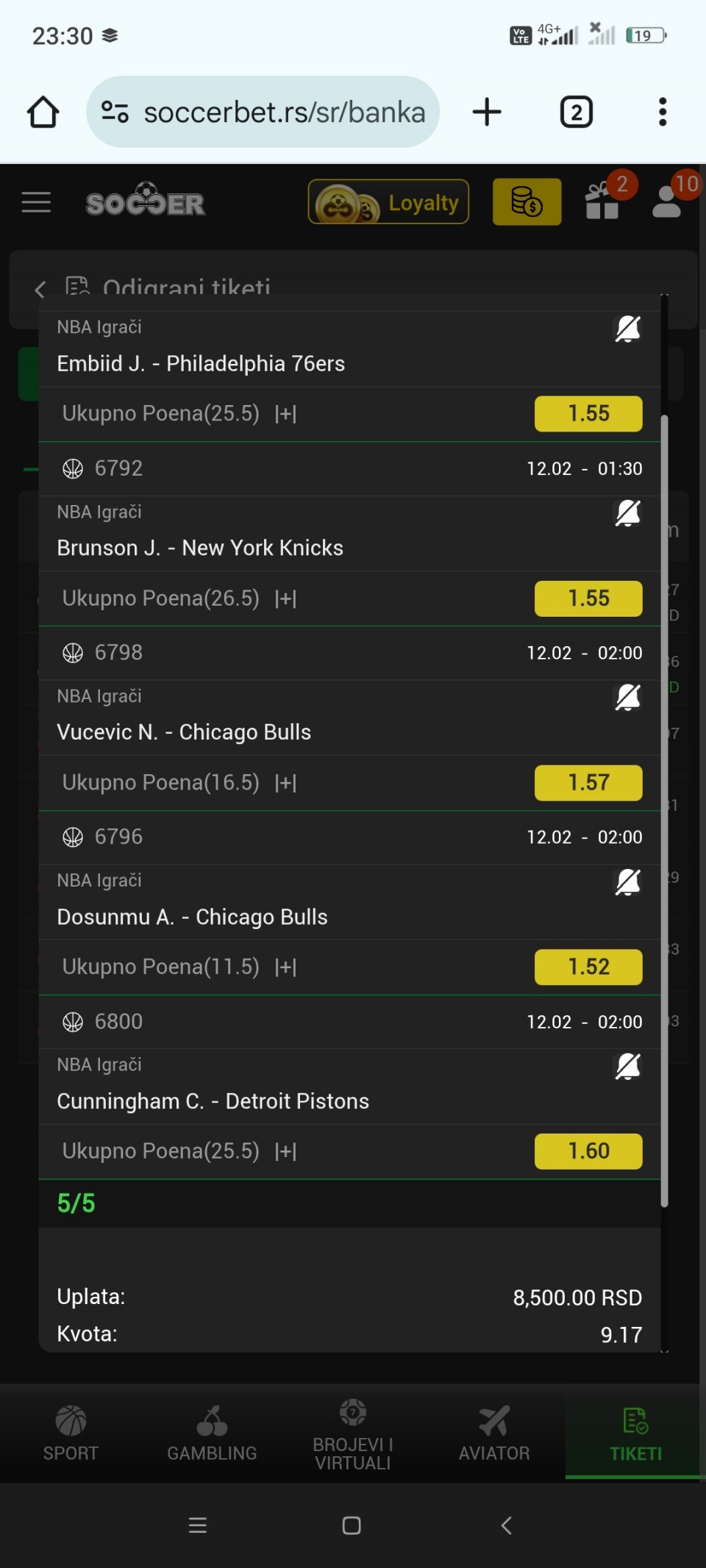The width and height of the screenshot is (706, 1568).
Task: Toggle notification bell for Embiid J. match
Action: pyautogui.click(x=627, y=329)
